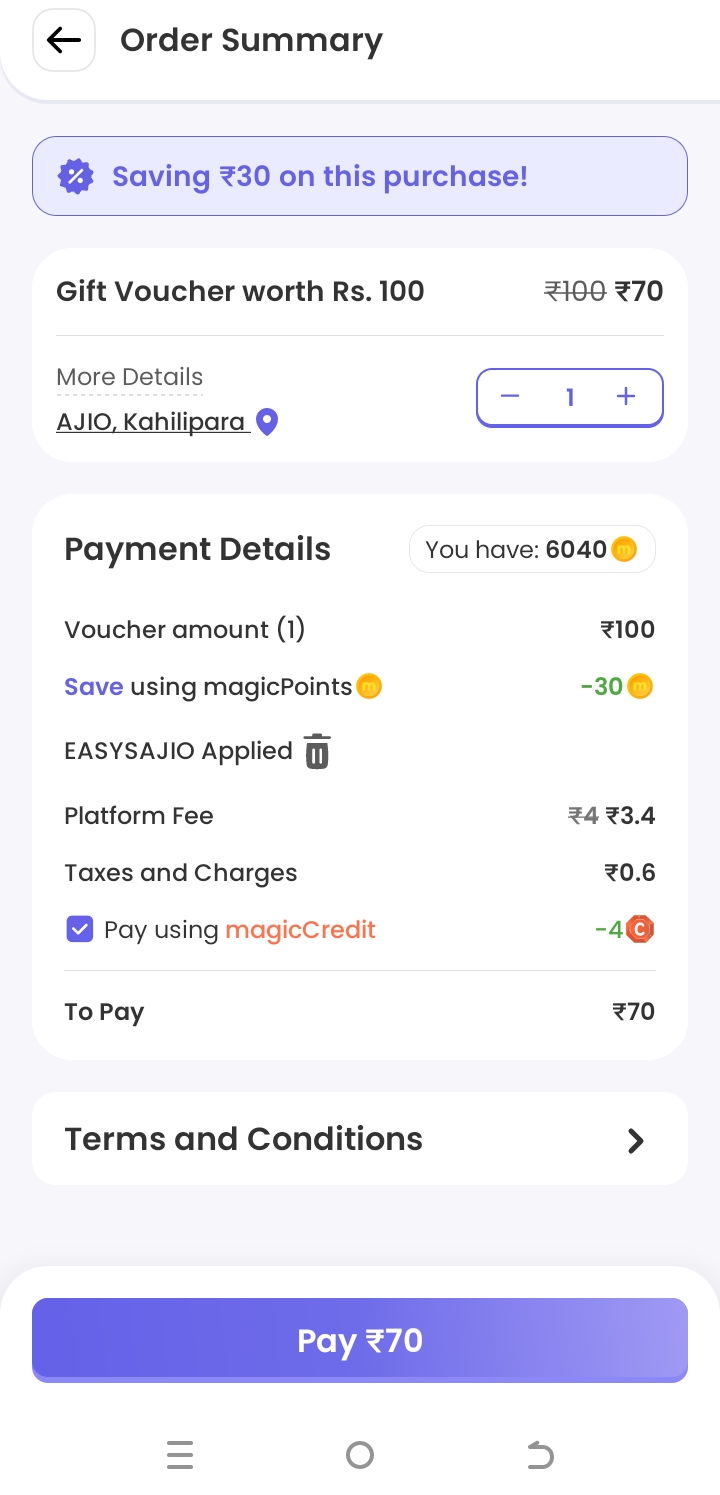This screenshot has height=1495, width=720.
Task: Go to the system home screen
Action: [360, 1455]
